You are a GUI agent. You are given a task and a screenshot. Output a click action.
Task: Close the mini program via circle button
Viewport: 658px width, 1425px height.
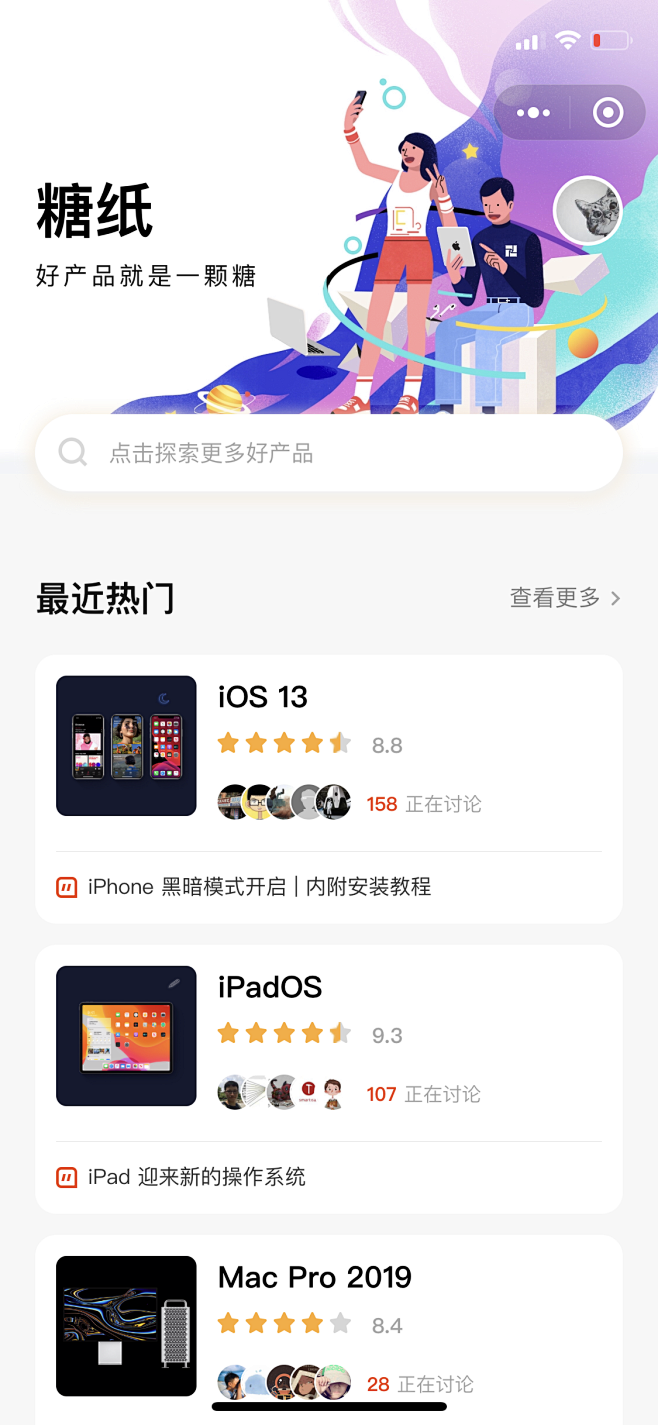point(608,113)
